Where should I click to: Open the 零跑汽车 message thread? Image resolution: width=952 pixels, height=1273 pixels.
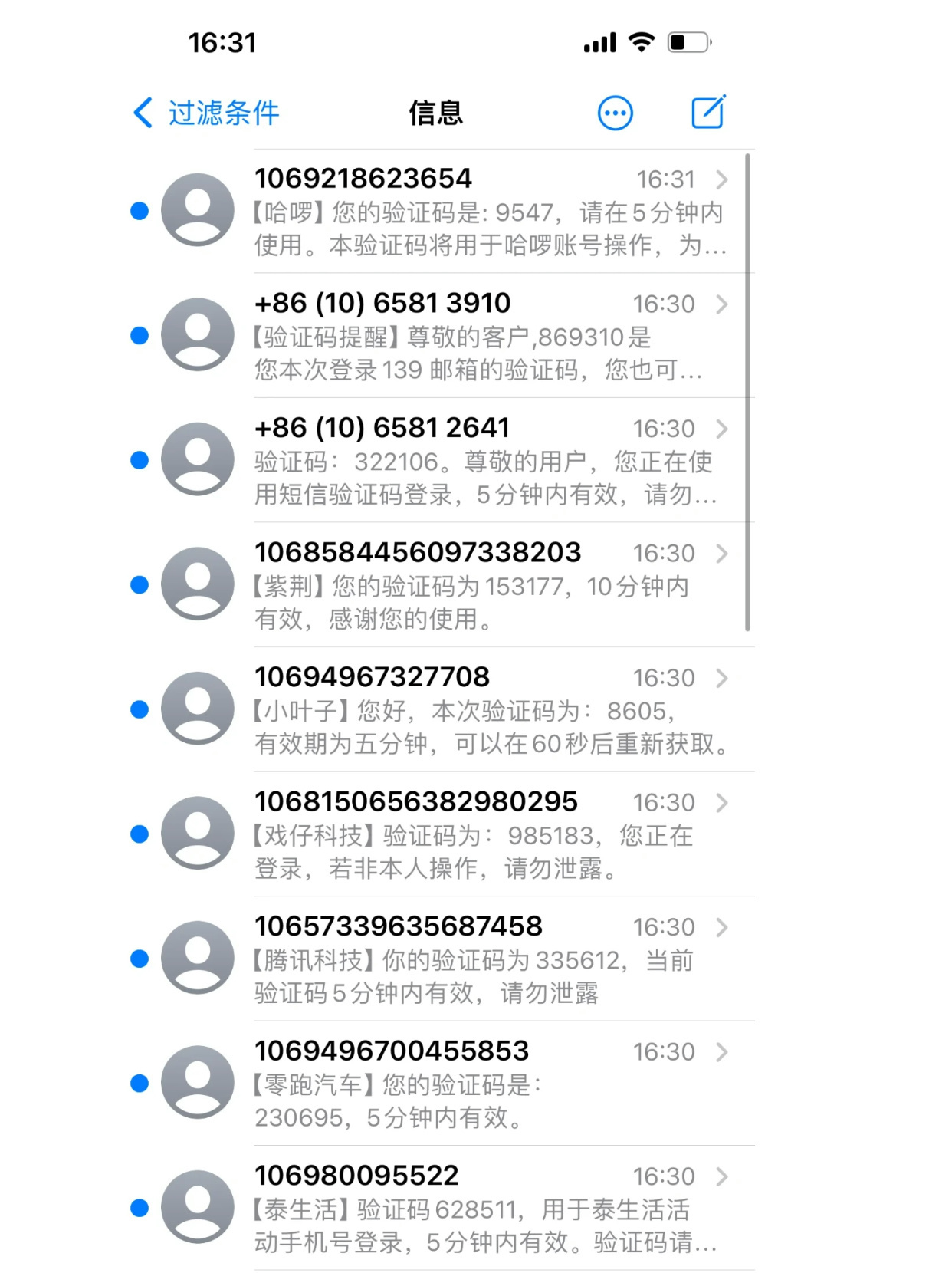coord(489,1084)
